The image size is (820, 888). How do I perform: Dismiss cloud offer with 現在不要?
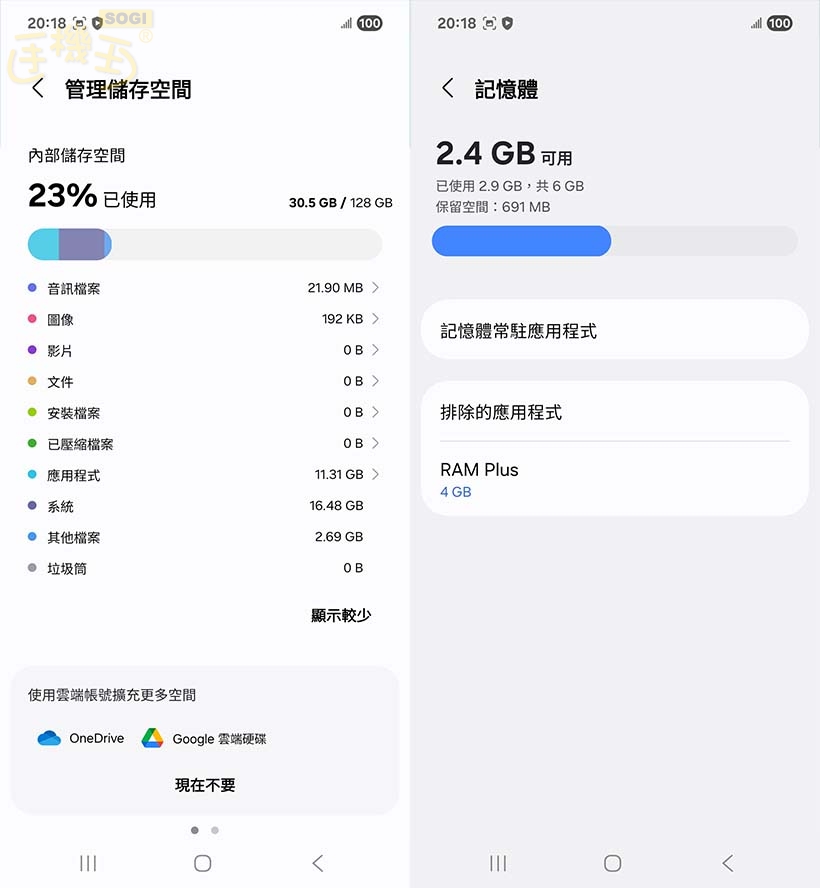tap(205, 785)
